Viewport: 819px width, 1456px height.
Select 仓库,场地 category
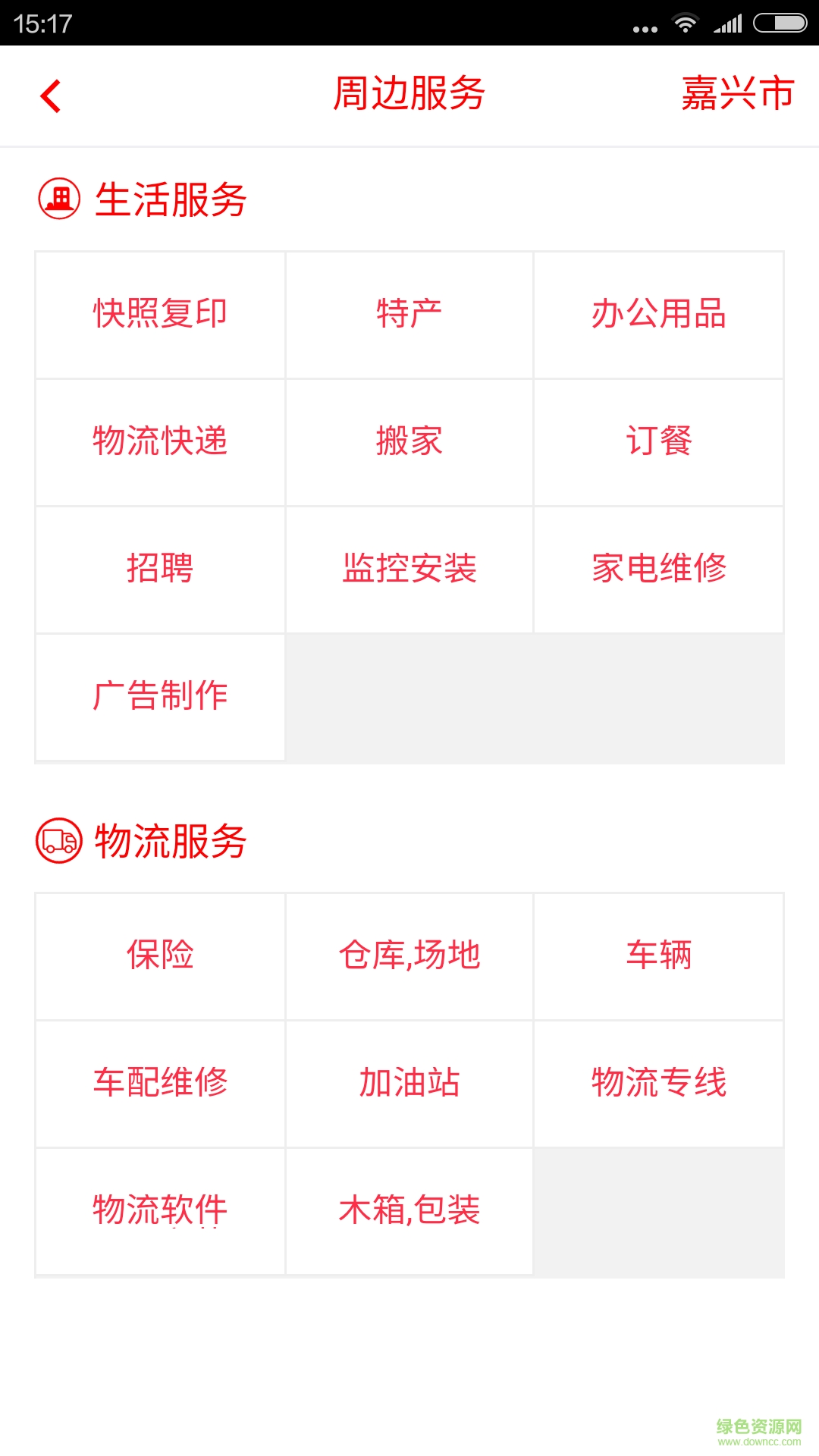coord(409,956)
